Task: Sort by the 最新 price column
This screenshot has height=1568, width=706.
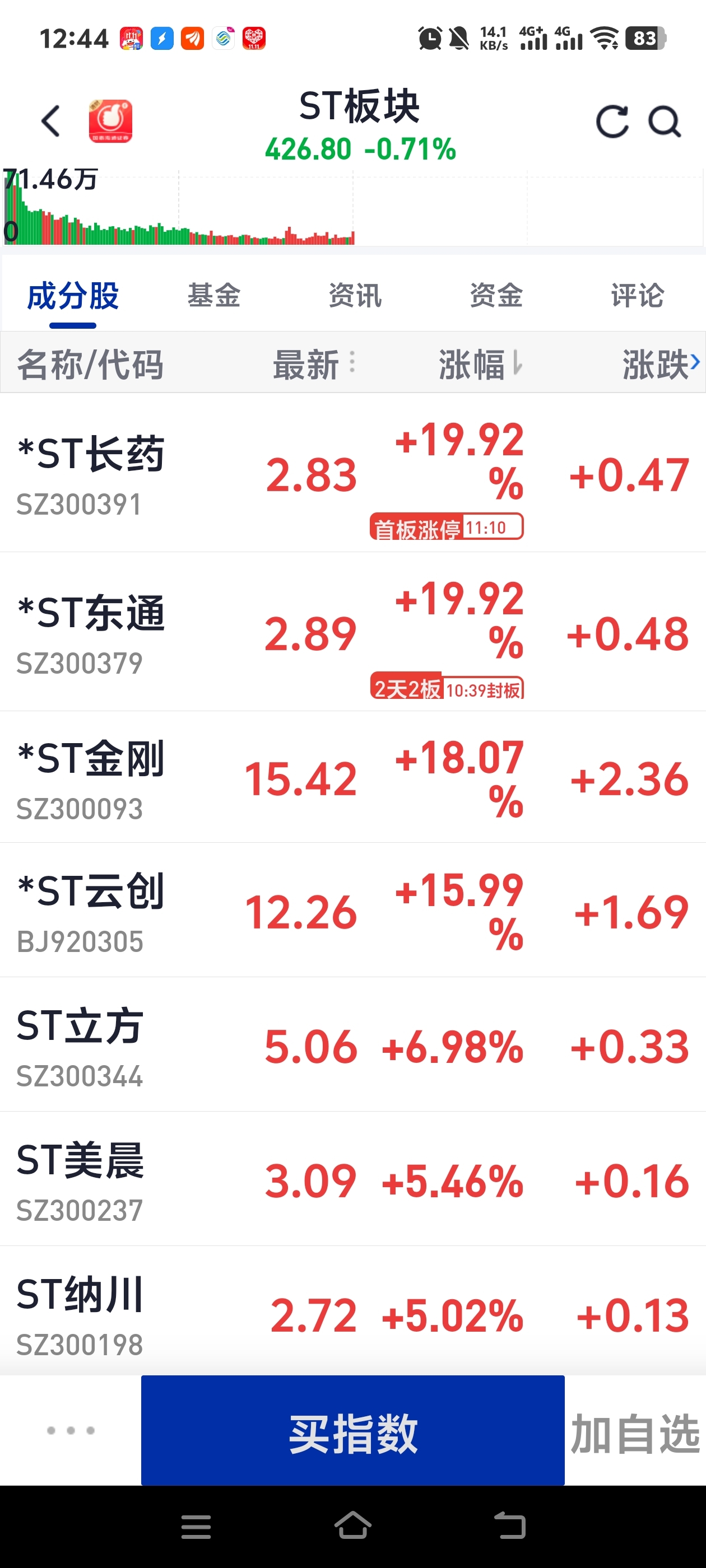Action: click(x=313, y=364)
